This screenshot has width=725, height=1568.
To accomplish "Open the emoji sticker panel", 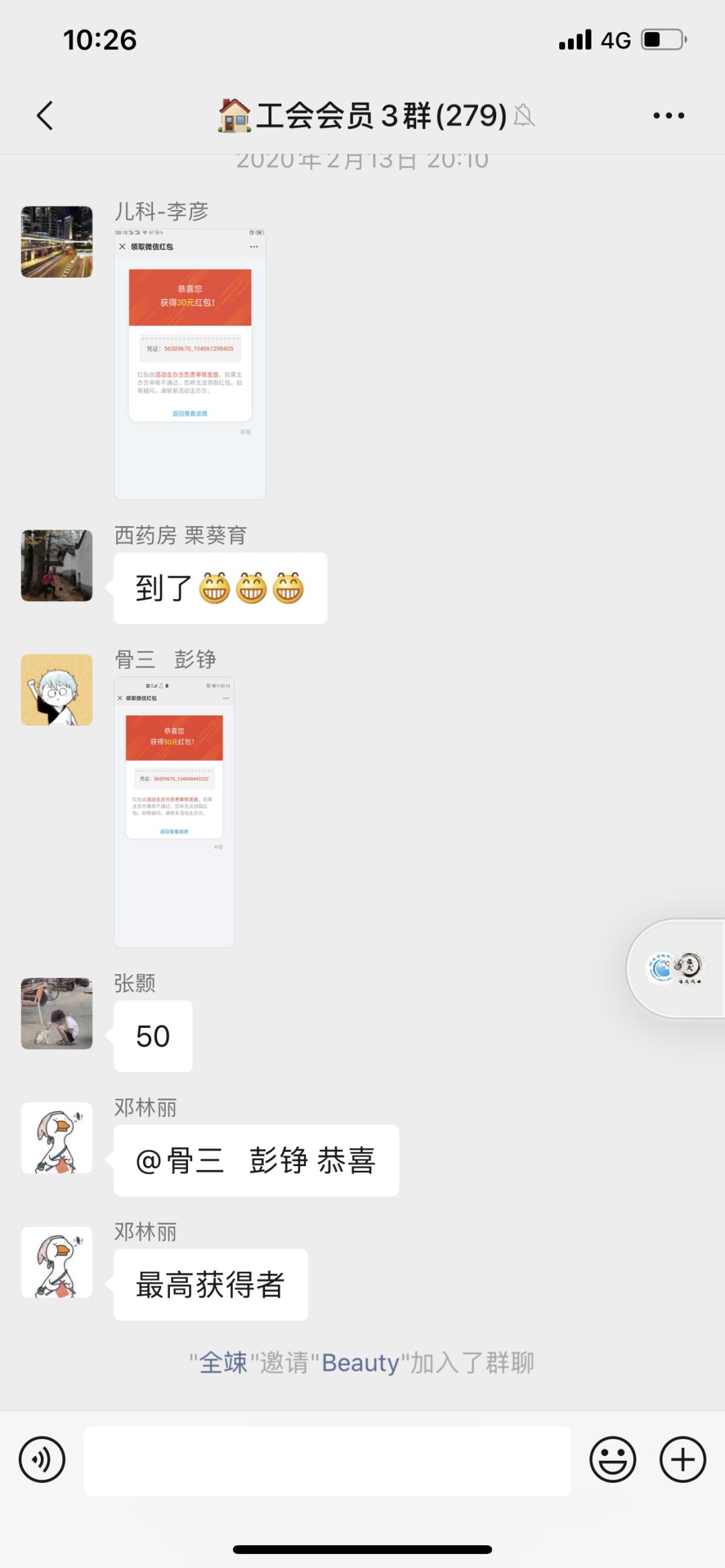I will 612,1459.
